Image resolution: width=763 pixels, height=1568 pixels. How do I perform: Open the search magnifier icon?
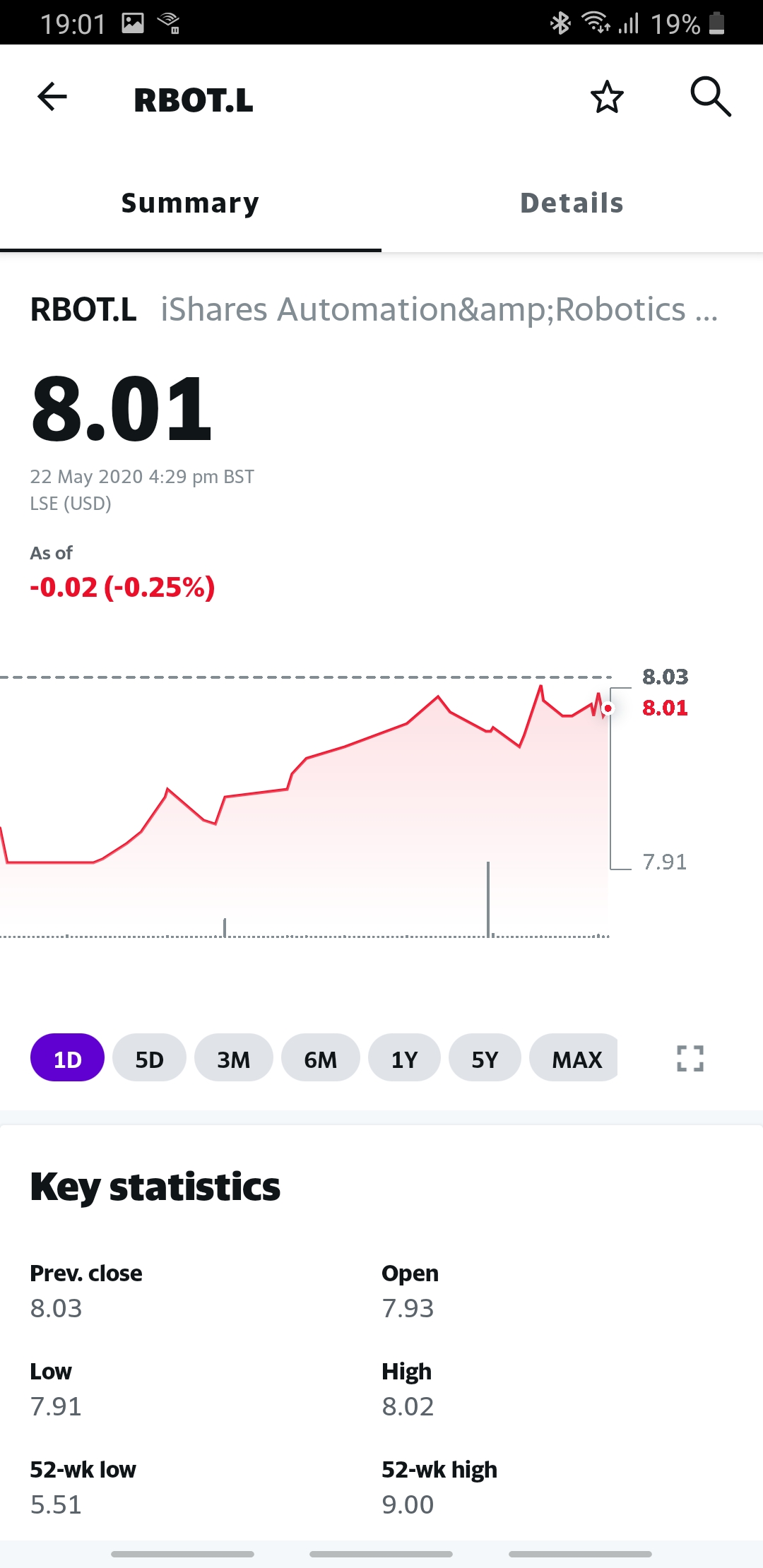710,97
